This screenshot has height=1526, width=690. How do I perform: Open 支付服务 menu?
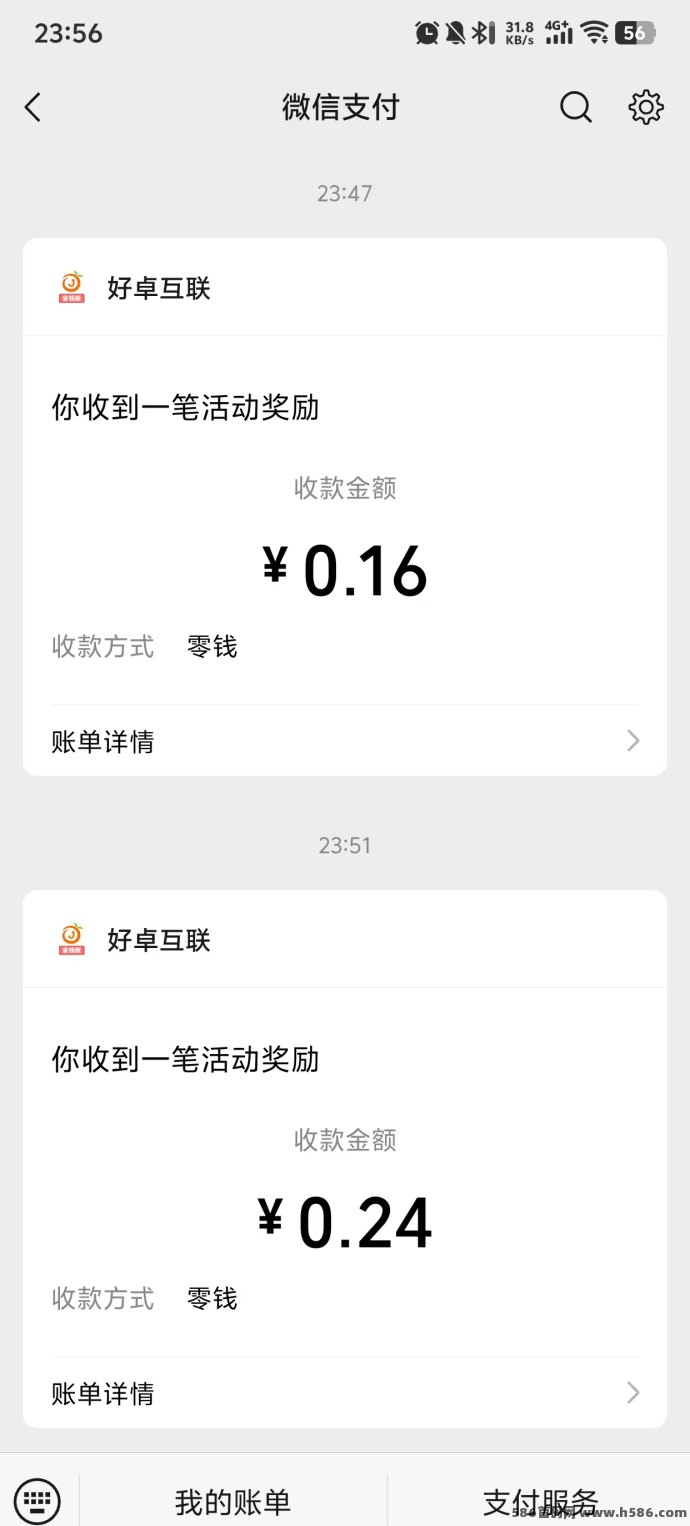[x=540, y=1501]
